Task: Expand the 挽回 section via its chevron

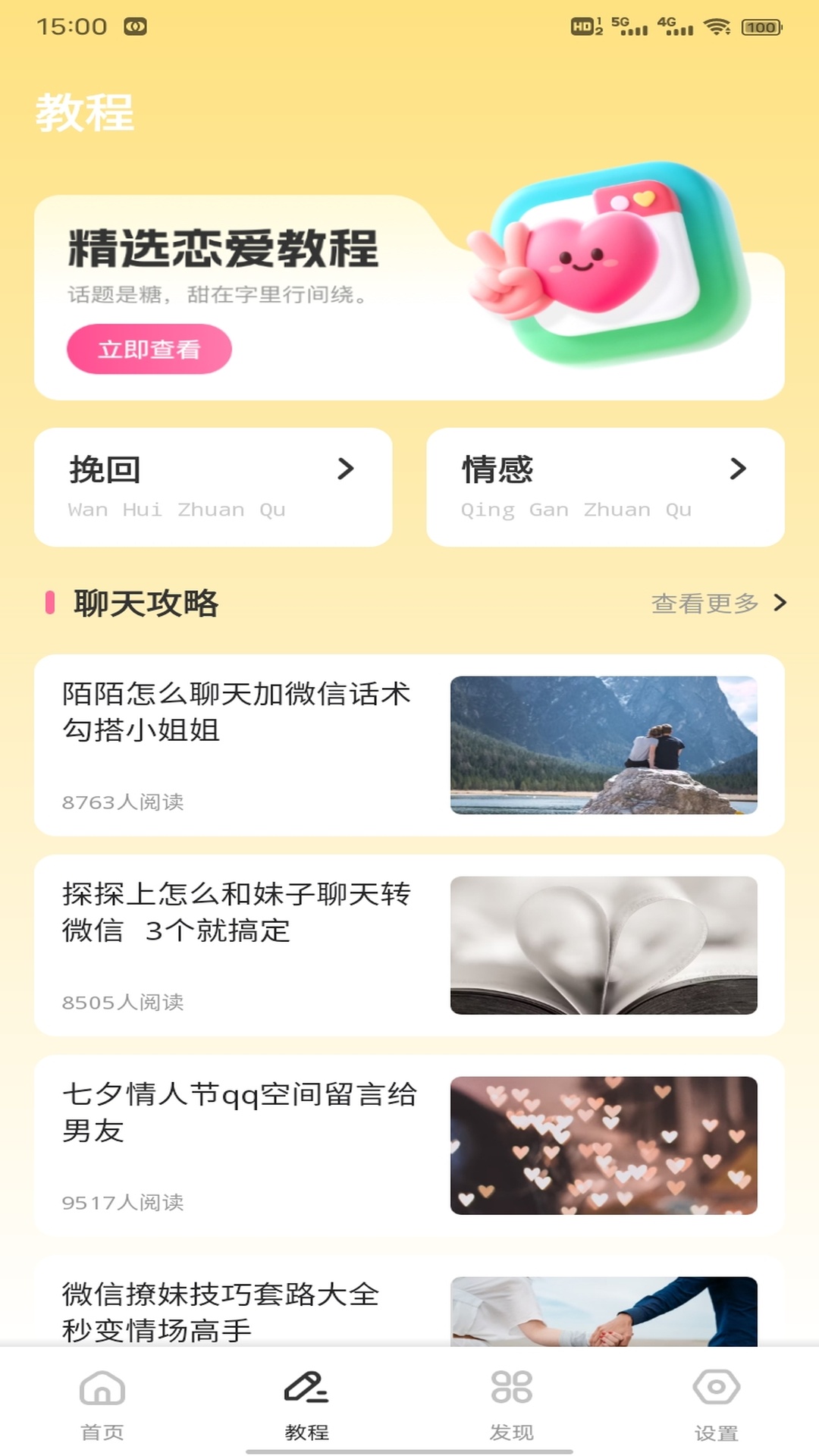Action: click(347, 470)
